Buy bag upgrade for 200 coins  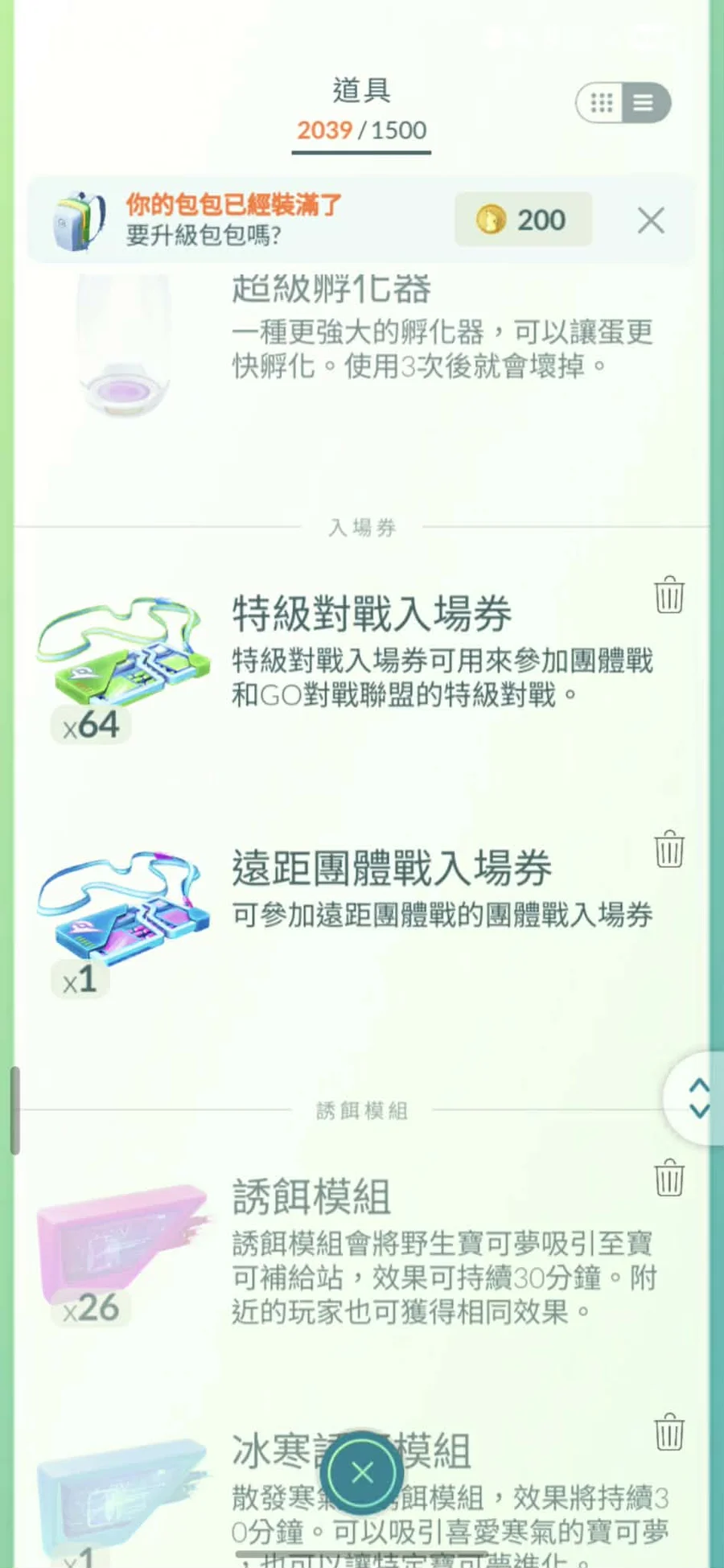pos(523,220)
